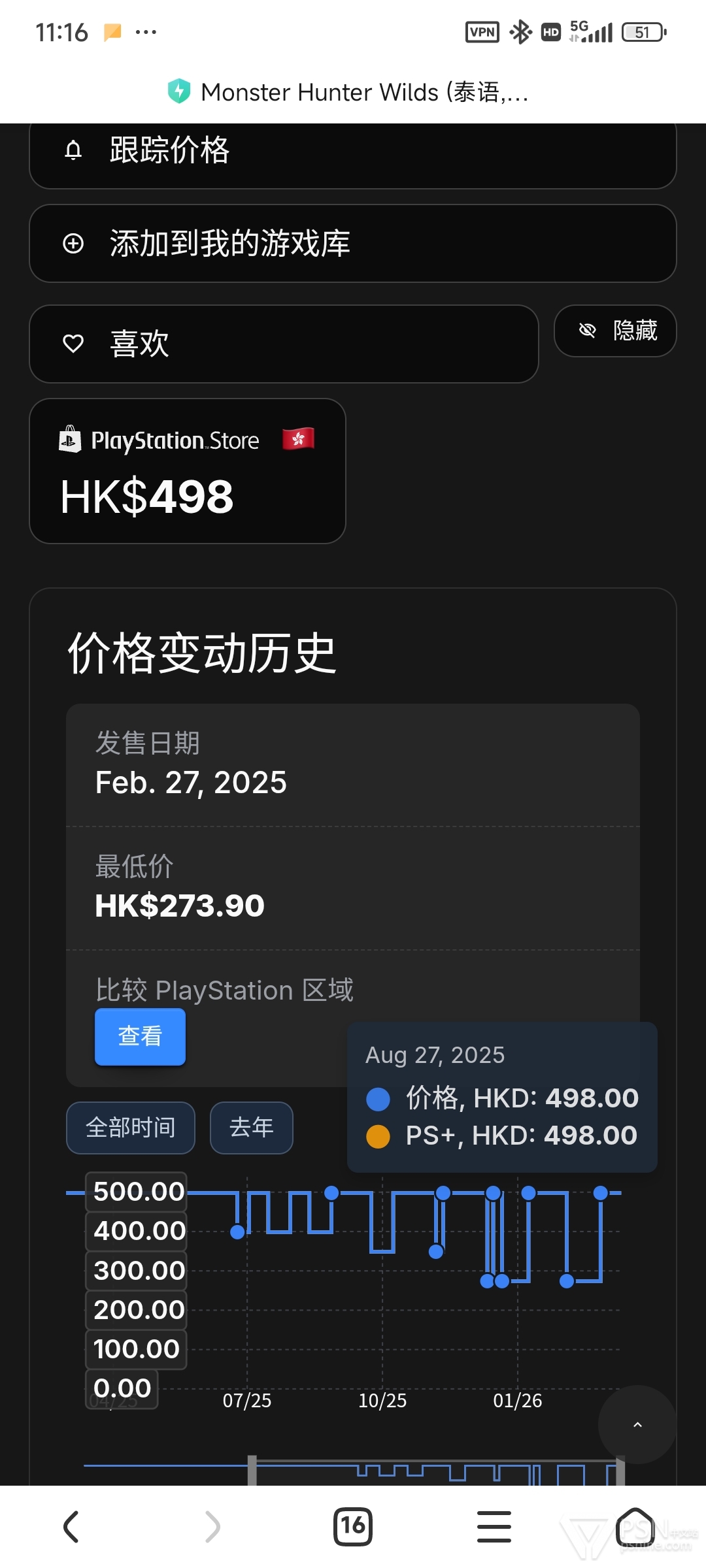Screen dimensions: 706x1568
Task: Tap the 跟踪价格 price tracking button
Action: [353, 152]
